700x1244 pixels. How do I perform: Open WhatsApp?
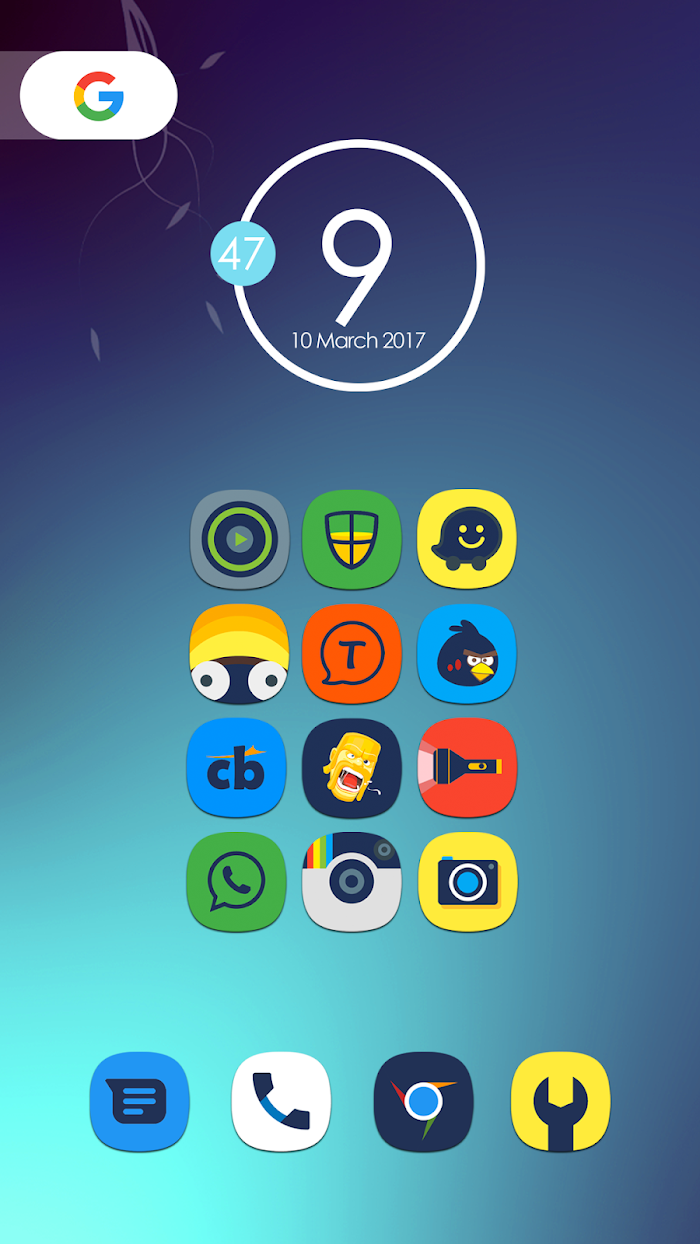[236, 882]
